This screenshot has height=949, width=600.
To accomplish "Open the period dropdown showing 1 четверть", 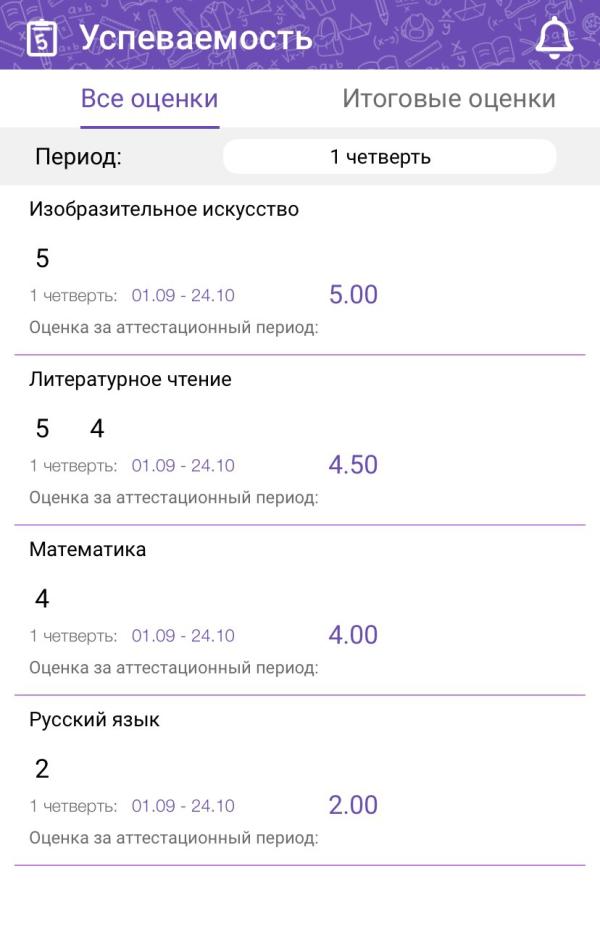I will coord(389,157).
